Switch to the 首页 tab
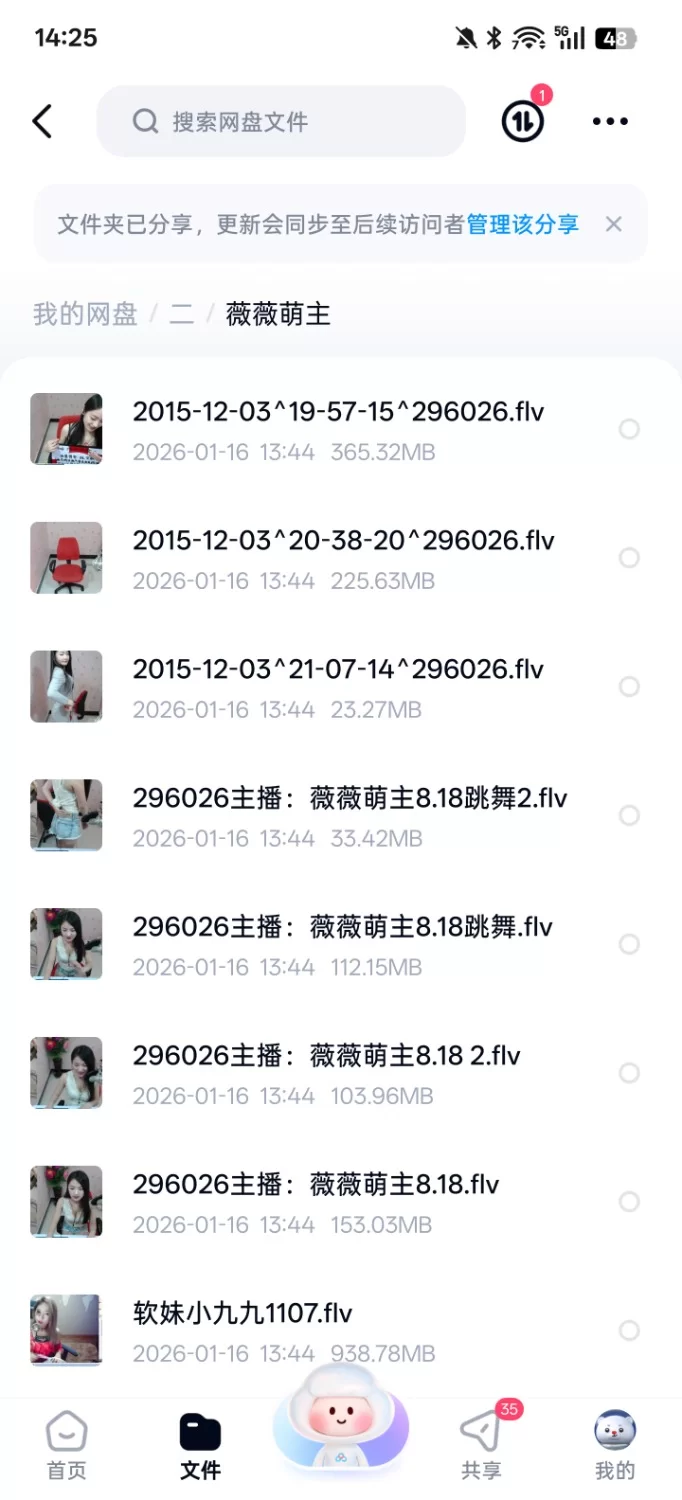The image size is (682, 1500). click(67, 1445)
